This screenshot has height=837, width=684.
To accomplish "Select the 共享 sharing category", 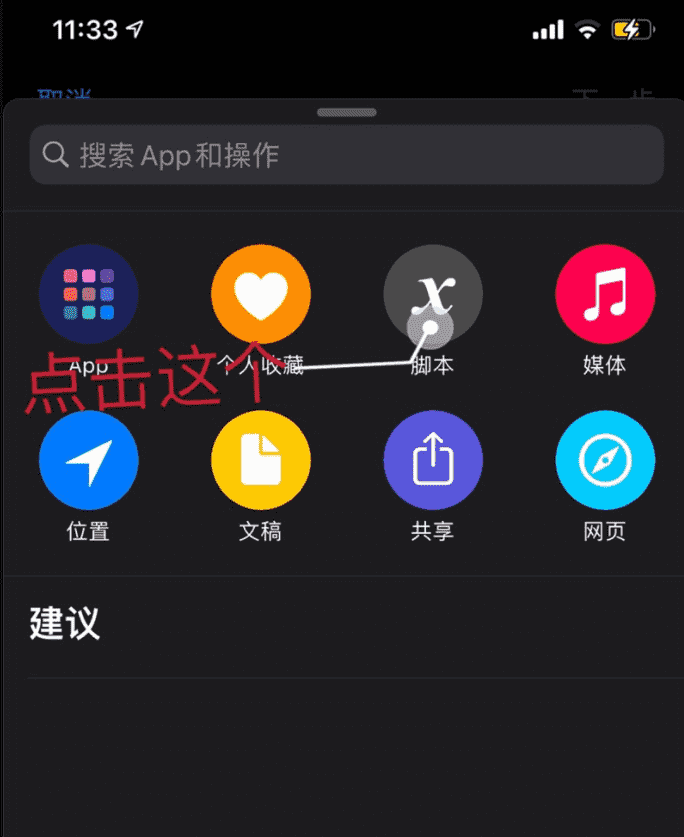I will coord(432,460).
